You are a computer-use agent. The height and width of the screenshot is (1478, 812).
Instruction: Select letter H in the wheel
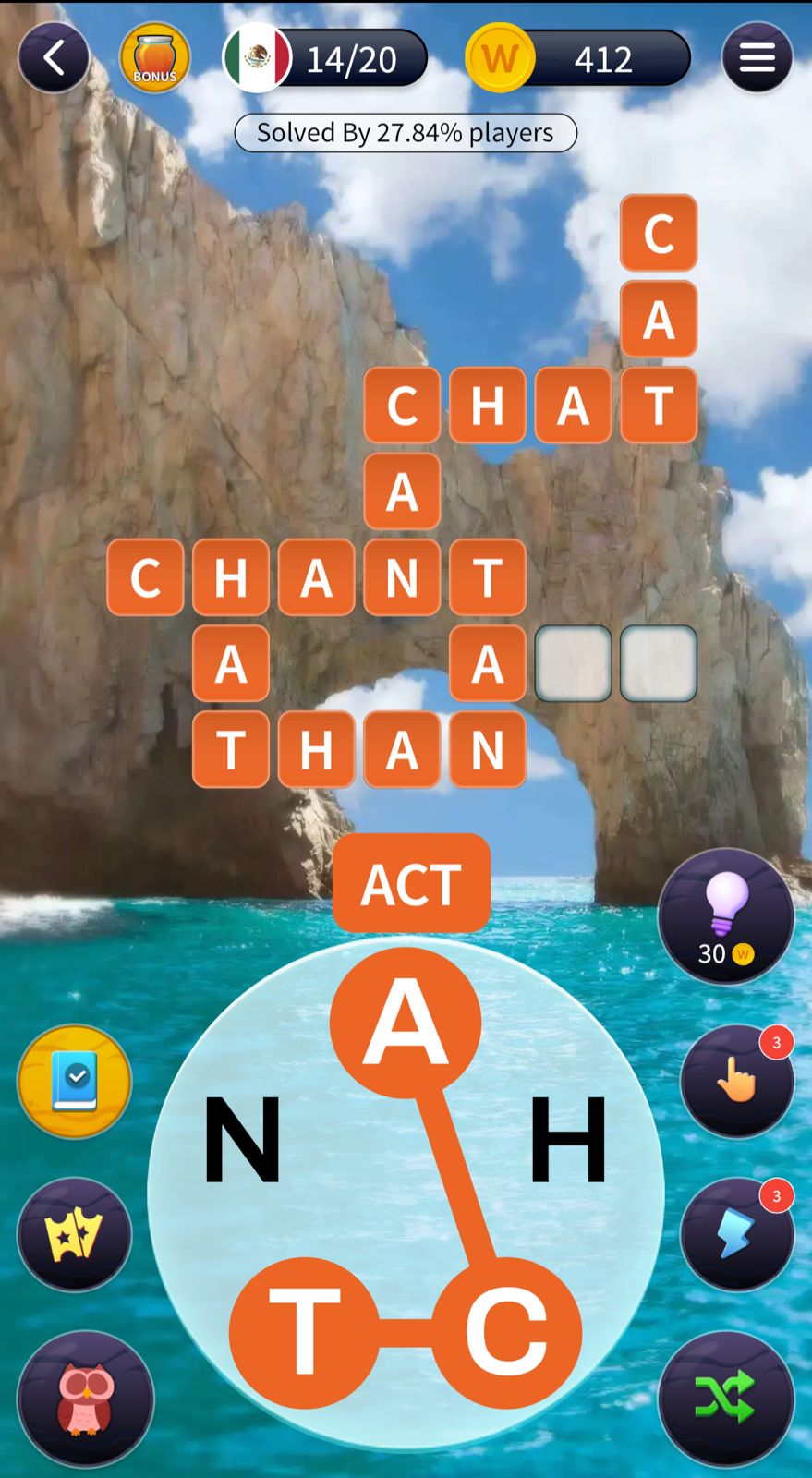coord(568,1139)
